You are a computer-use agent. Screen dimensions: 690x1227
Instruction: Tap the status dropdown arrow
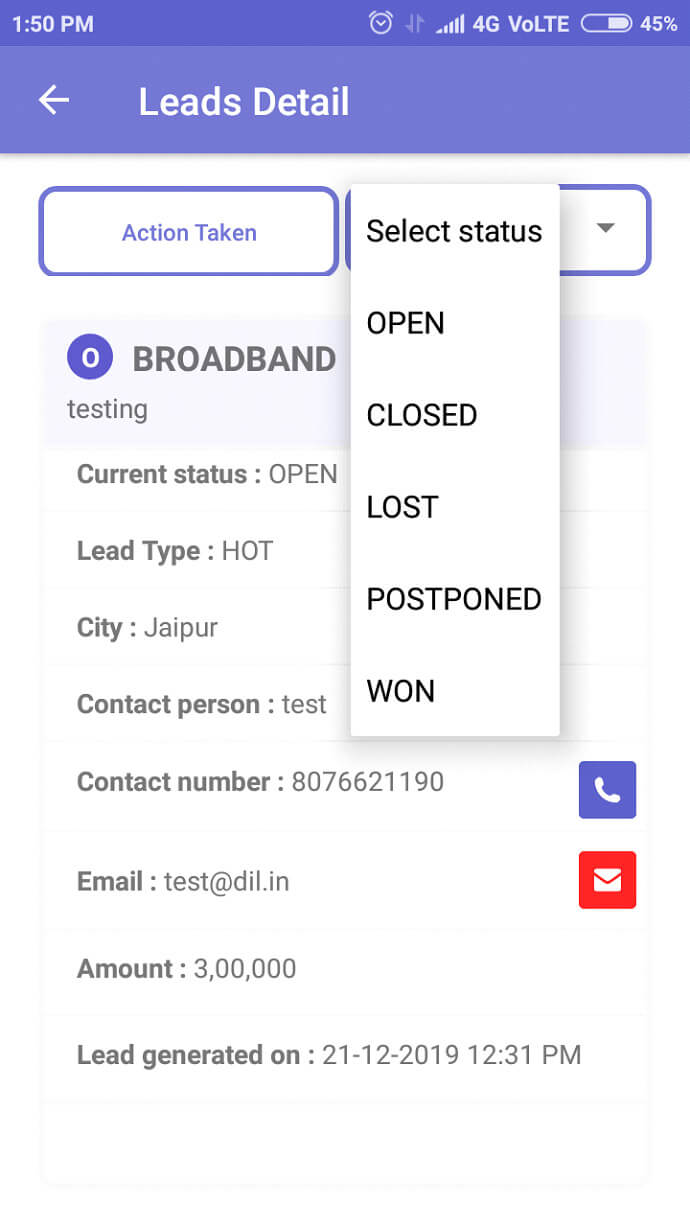pyautogui.click(x=605, y=228)
